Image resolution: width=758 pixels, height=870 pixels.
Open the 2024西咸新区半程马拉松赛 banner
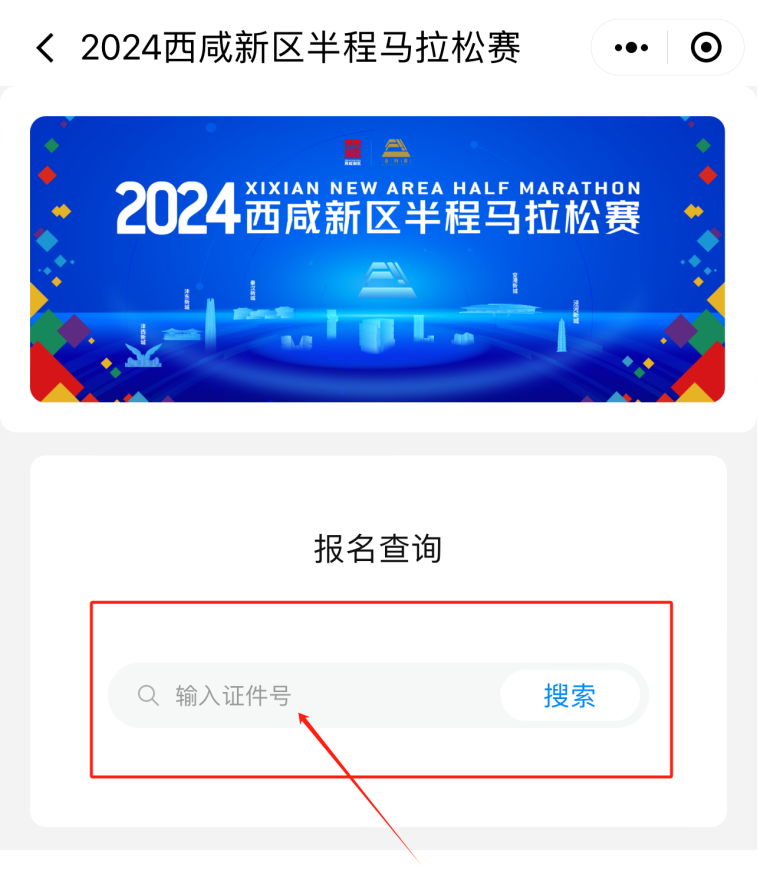pyautogui.click(x=378, y=259)
